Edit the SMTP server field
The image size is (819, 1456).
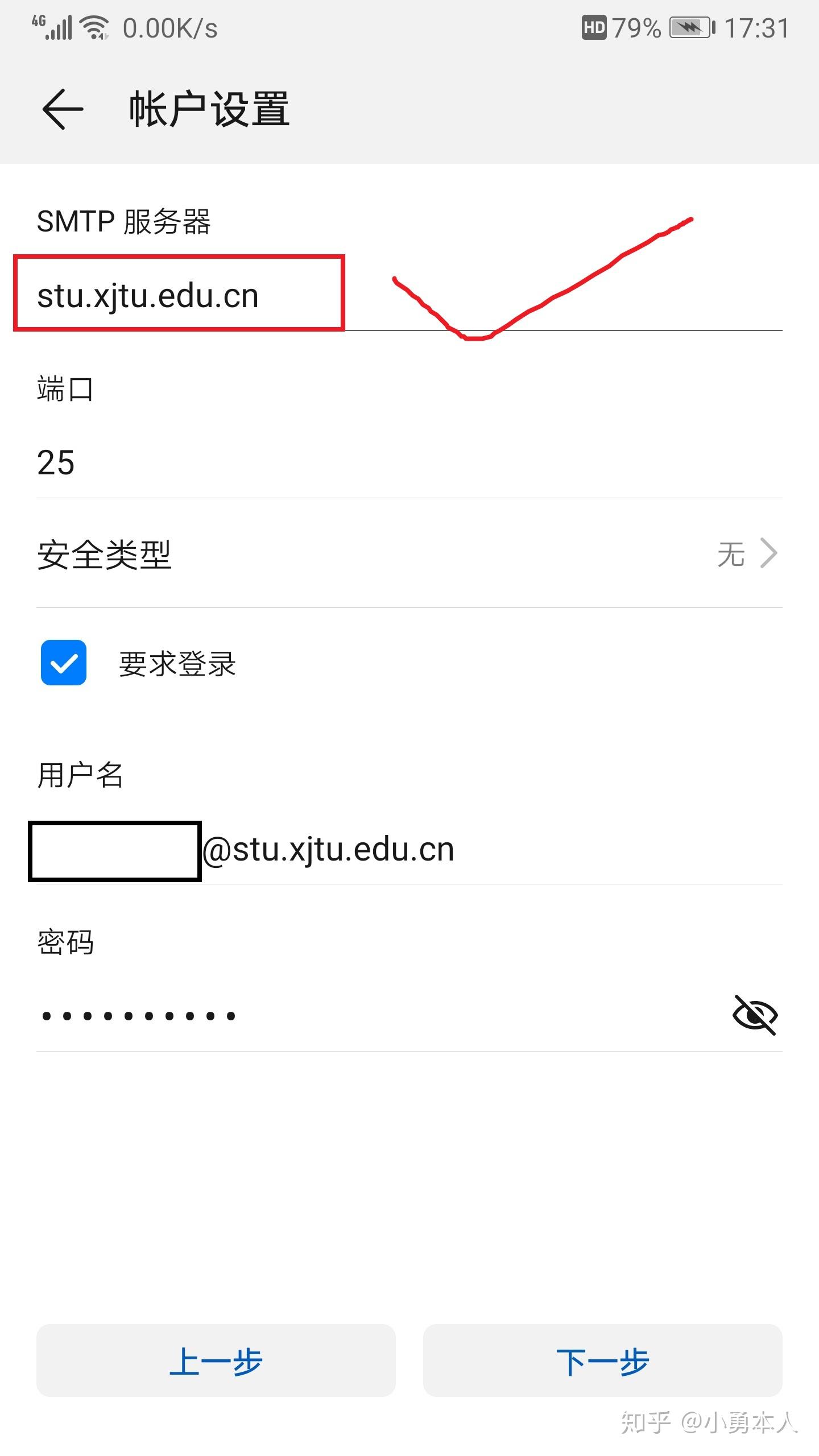click(409, 296)
